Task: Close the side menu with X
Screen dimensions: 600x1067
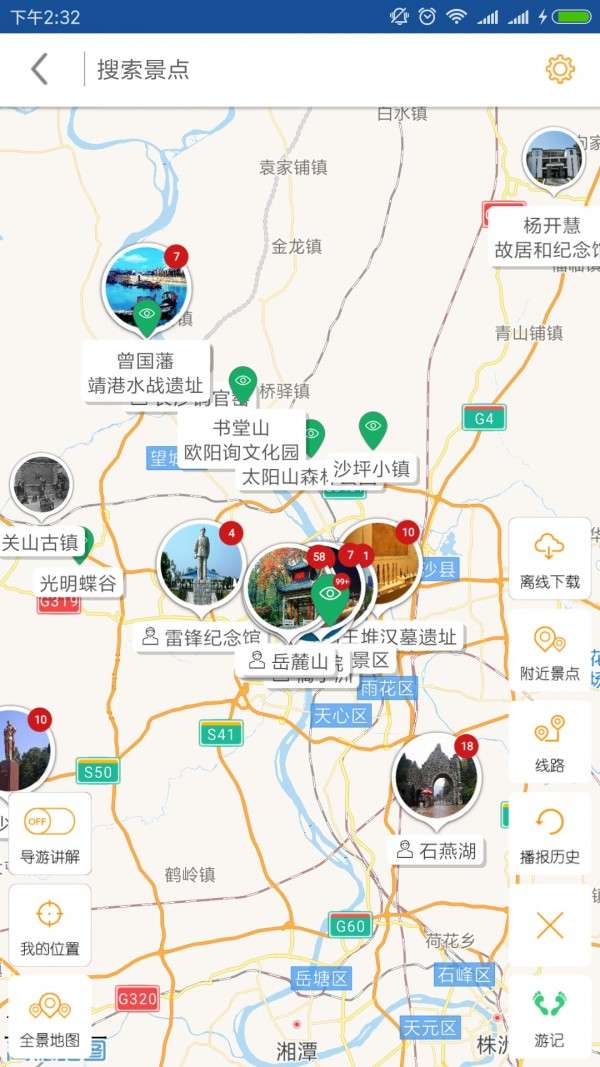Action: [x=550, y=925]
